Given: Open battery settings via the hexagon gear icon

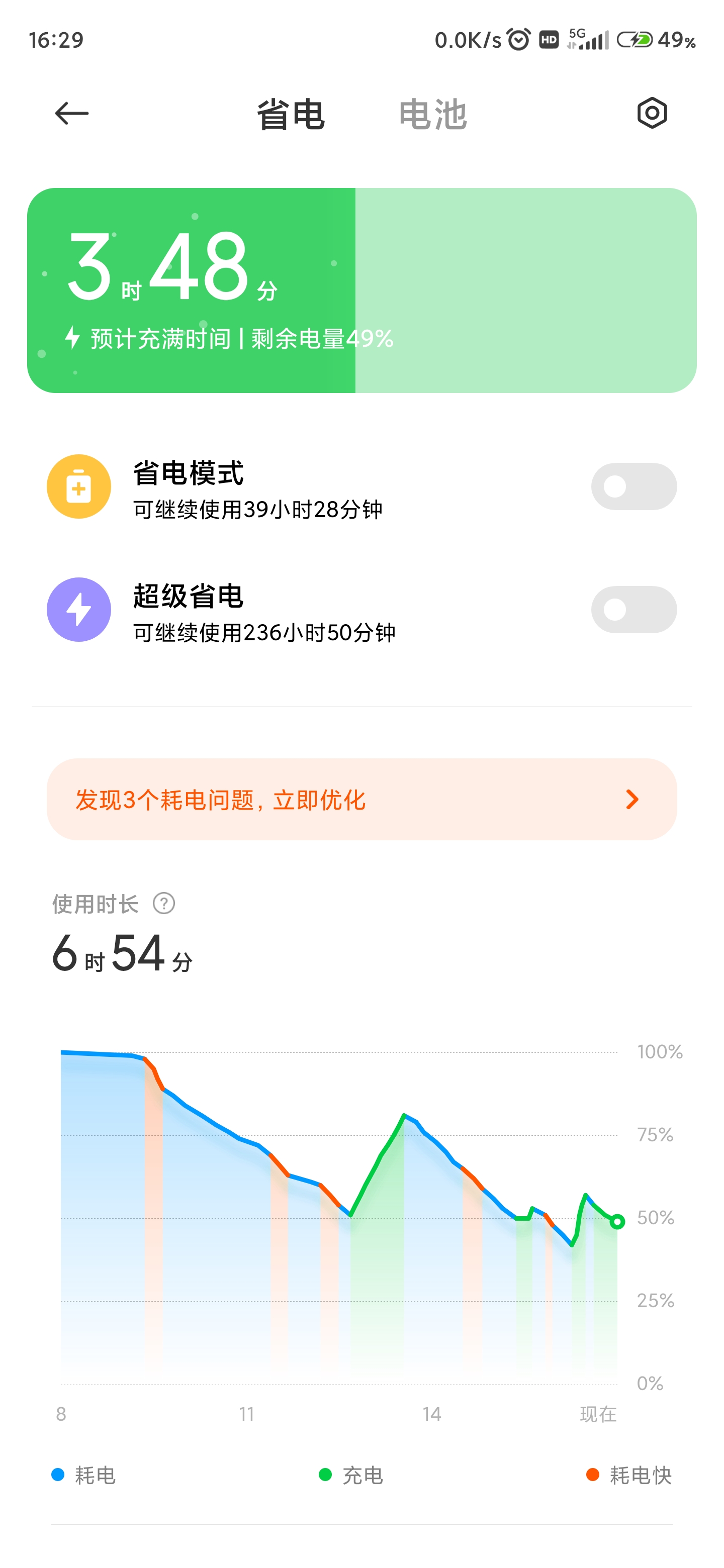Looking at the screenshot, I should point(652,113).
